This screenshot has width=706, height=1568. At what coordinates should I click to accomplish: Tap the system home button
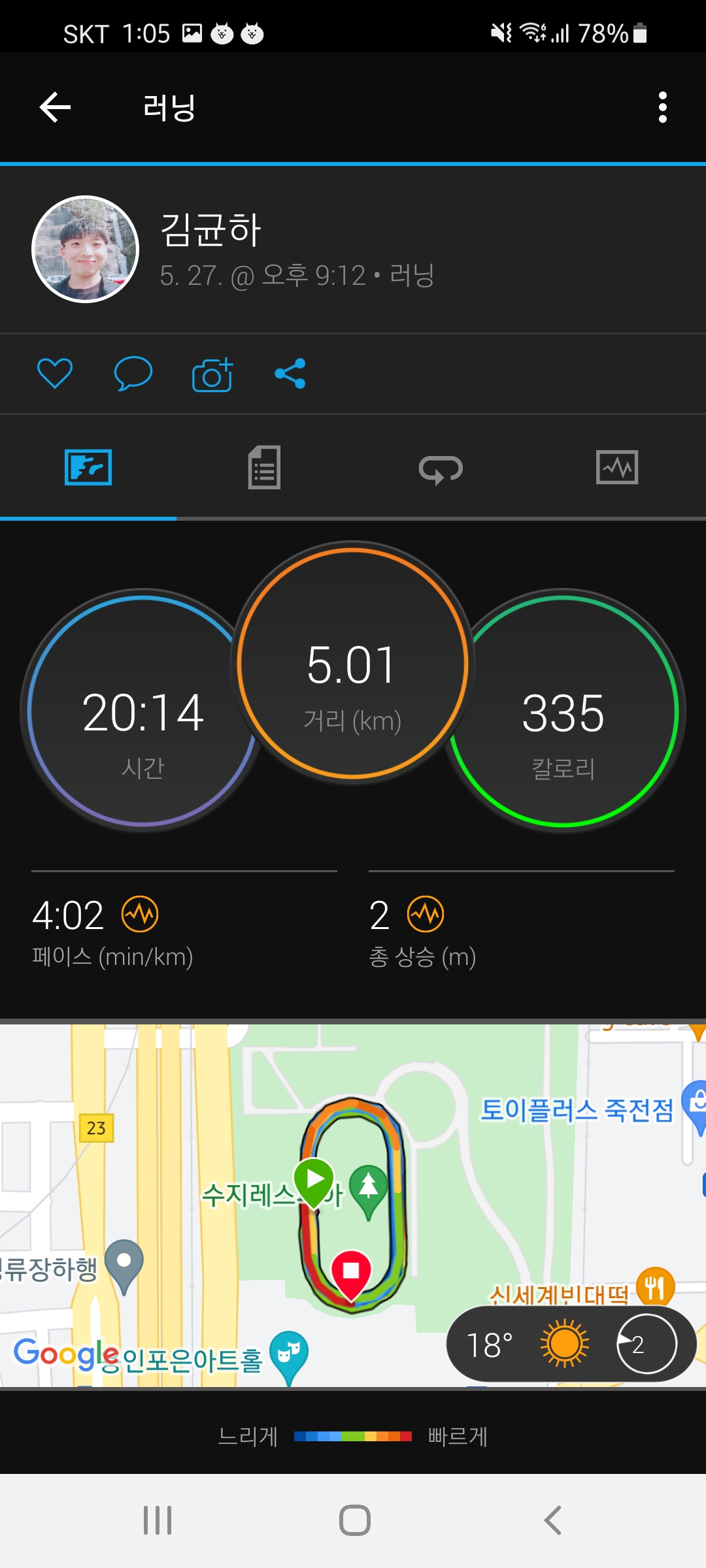[x=354, y=1520]
